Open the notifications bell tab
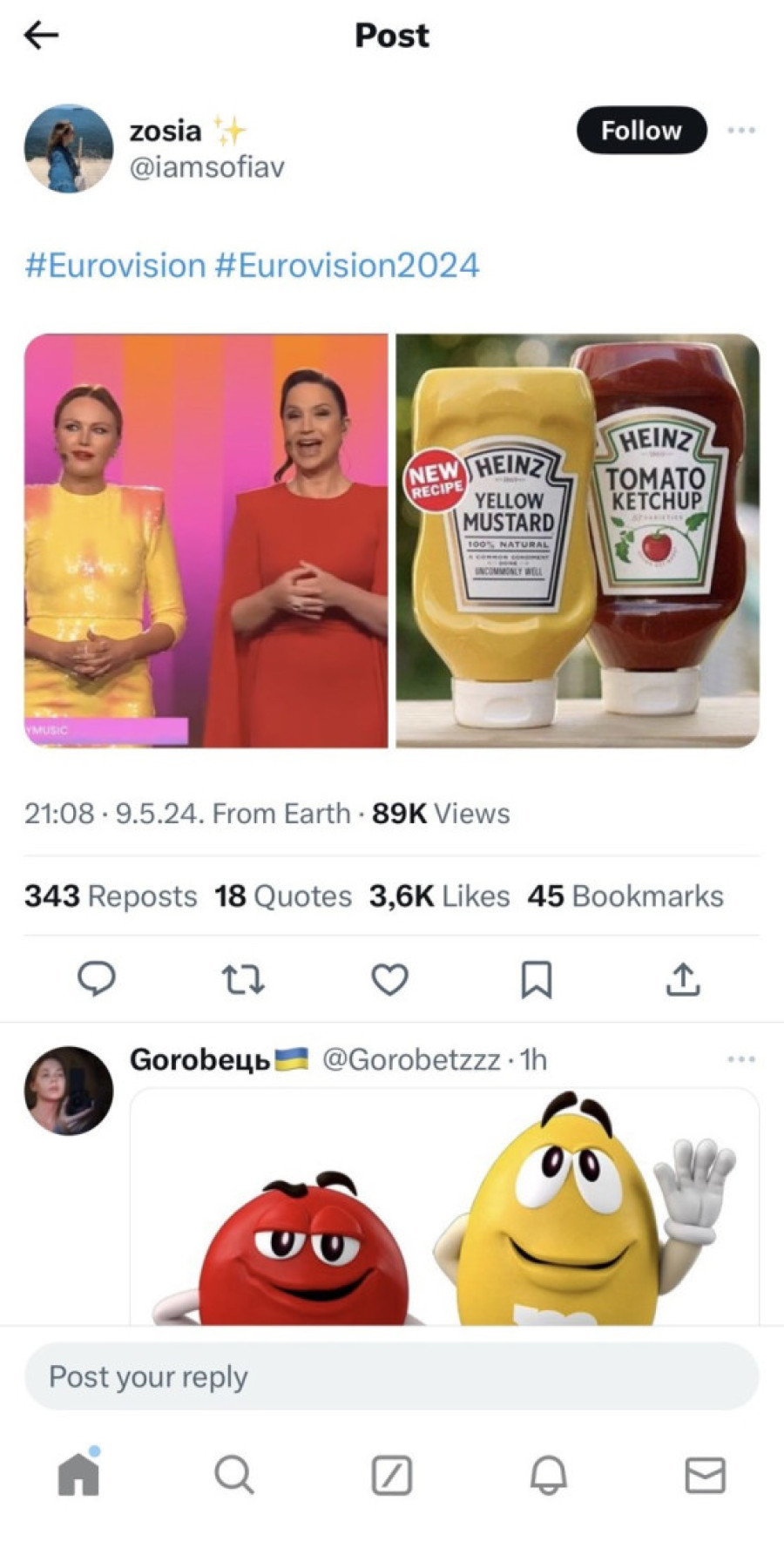Viewport: 784px width, 1548px height. 549,1475
